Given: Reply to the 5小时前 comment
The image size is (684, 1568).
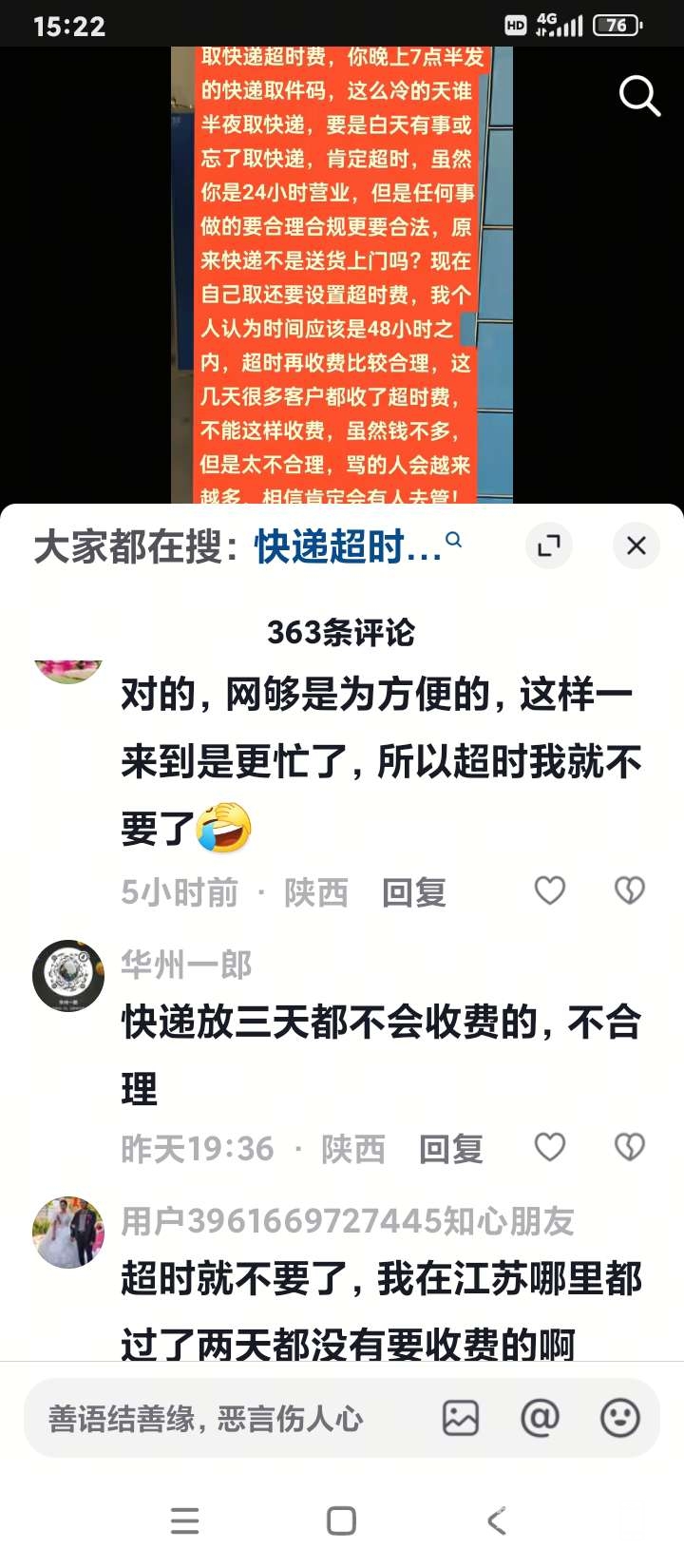Looking at the screenshot, I should [x=413, y=892].
